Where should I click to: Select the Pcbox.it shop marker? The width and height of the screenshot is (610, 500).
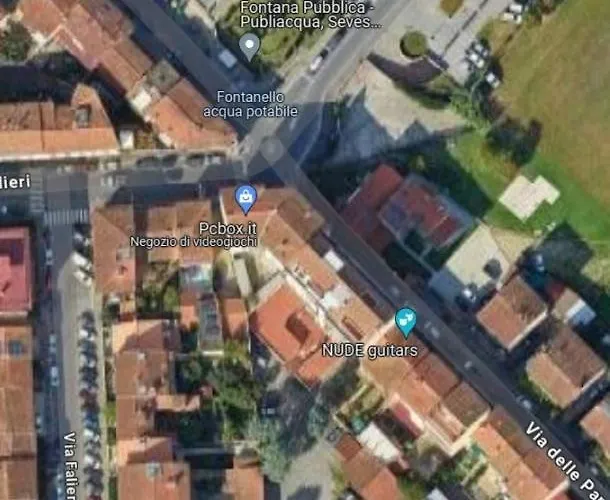tap(245, 197)
